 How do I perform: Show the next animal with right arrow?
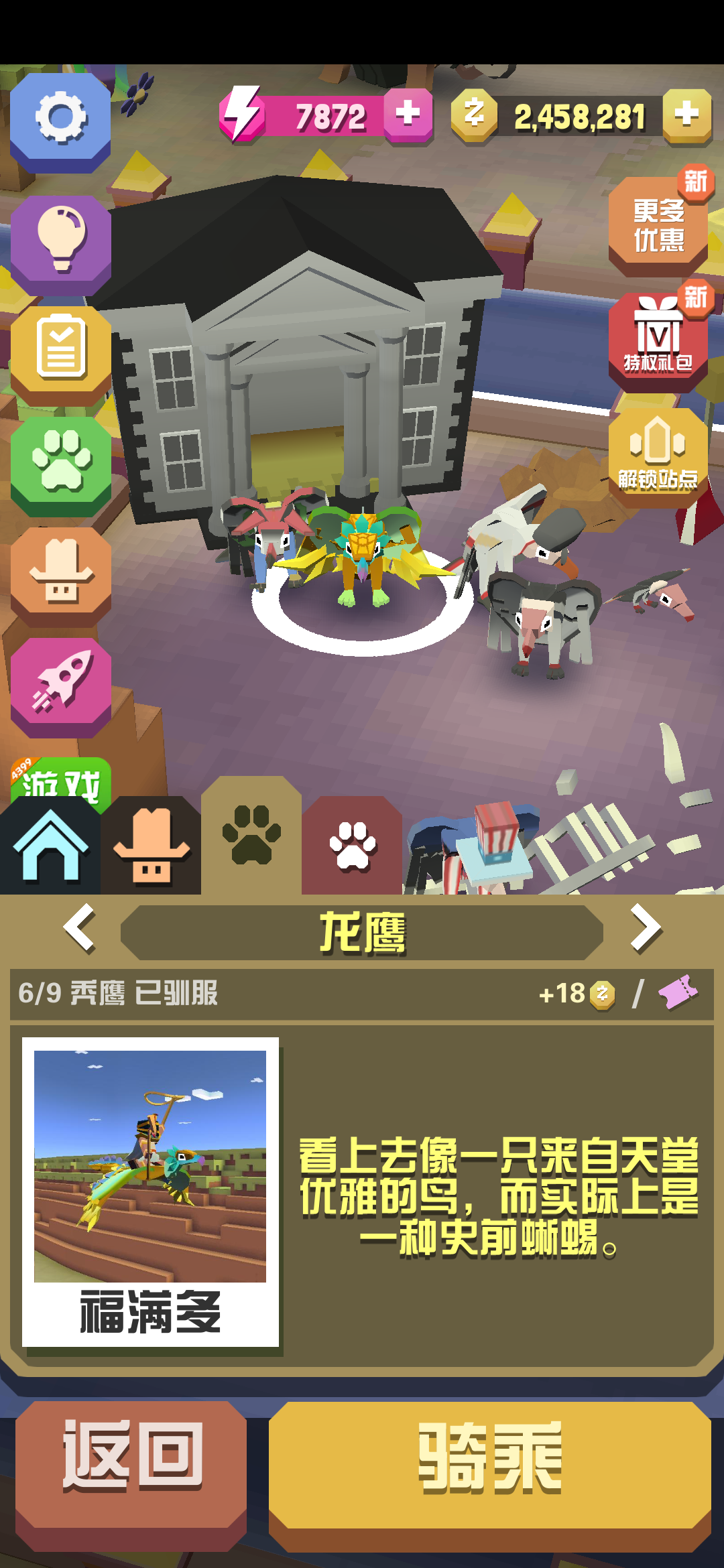(645, 929)
